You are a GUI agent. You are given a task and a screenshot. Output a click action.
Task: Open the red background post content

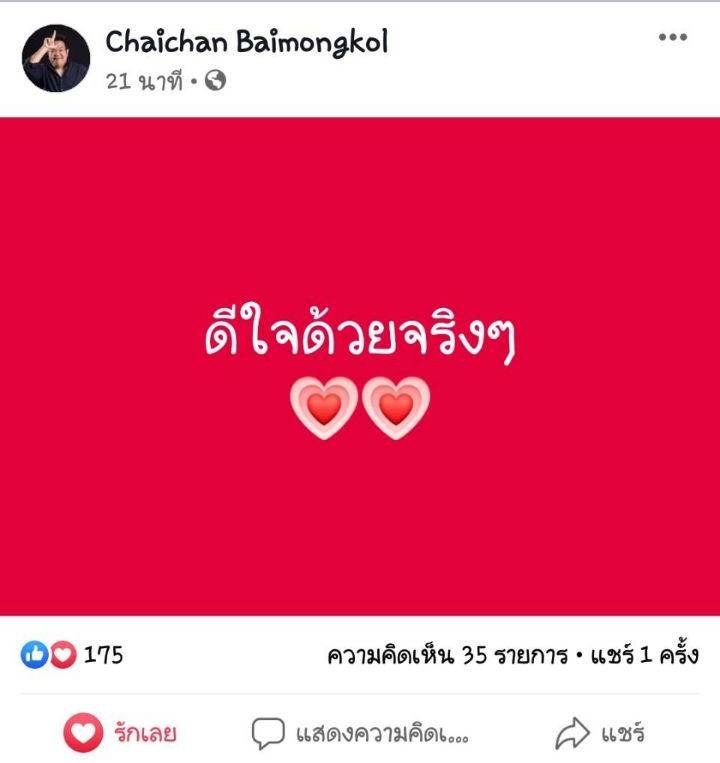pos(360,366)
